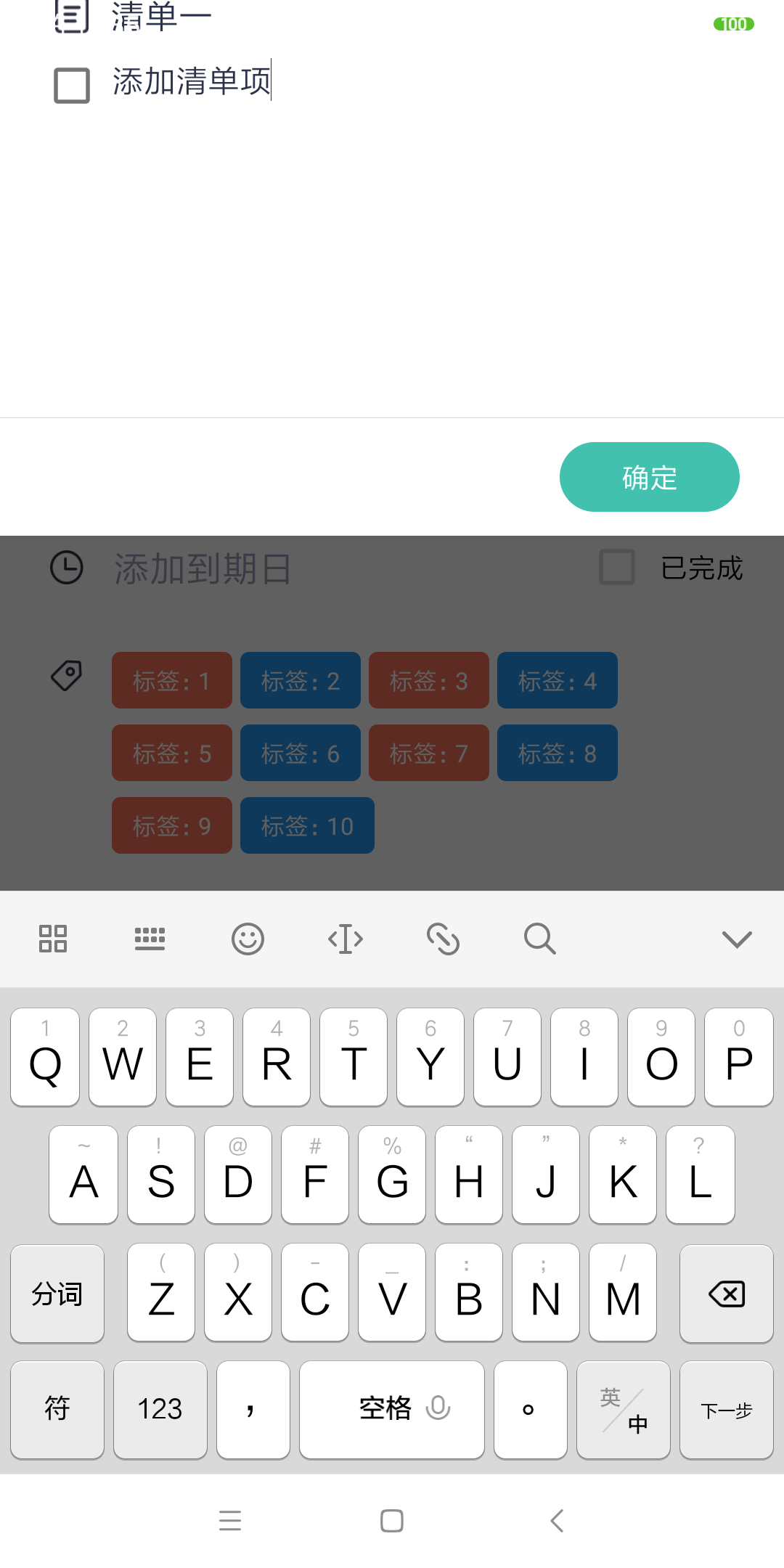Image resolution: width=784 pixels, height=1568 pixels.
Task: Toggle the 英/中 language key
Action: (x=623, y=1408)
